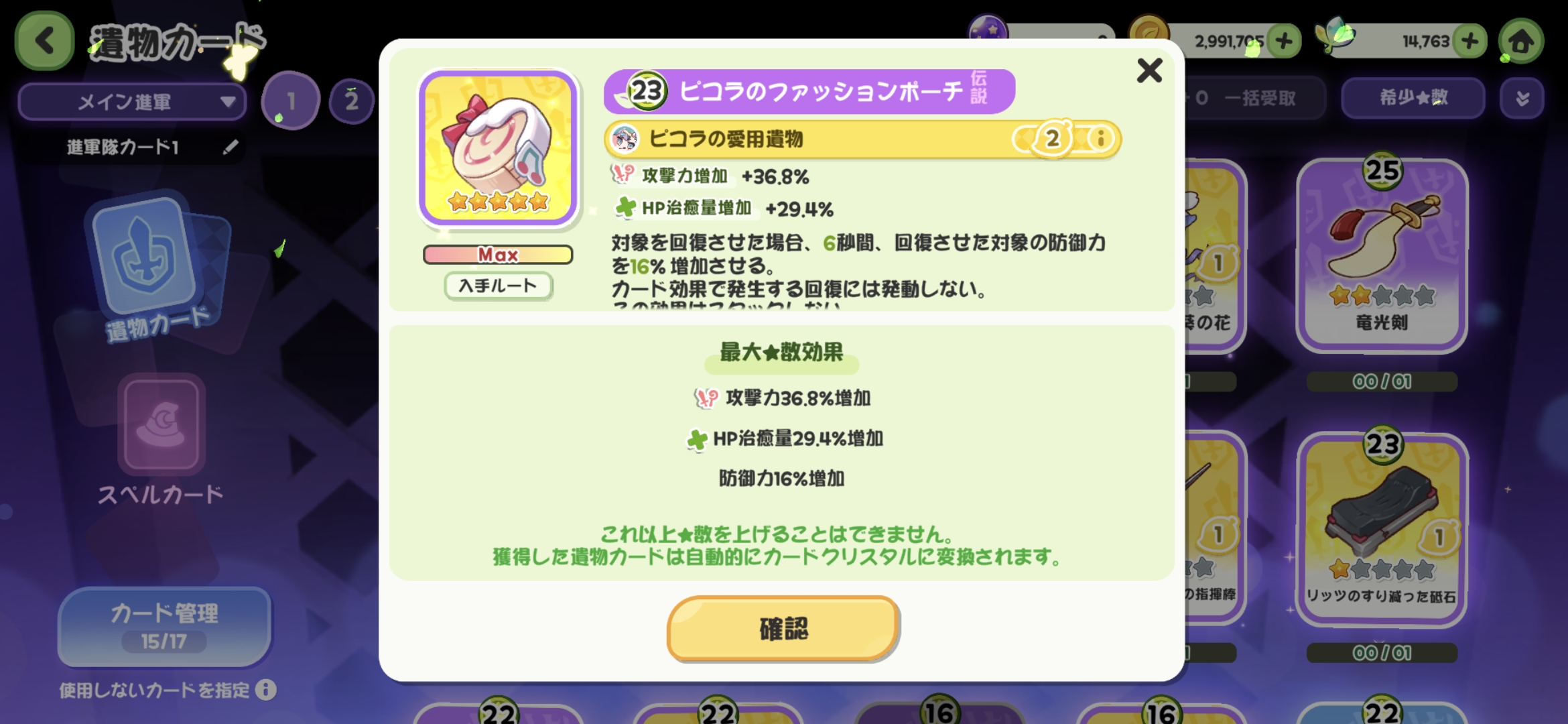Expand the double chevron sort toggle
1568x724 pixels.
(1522, 99)
